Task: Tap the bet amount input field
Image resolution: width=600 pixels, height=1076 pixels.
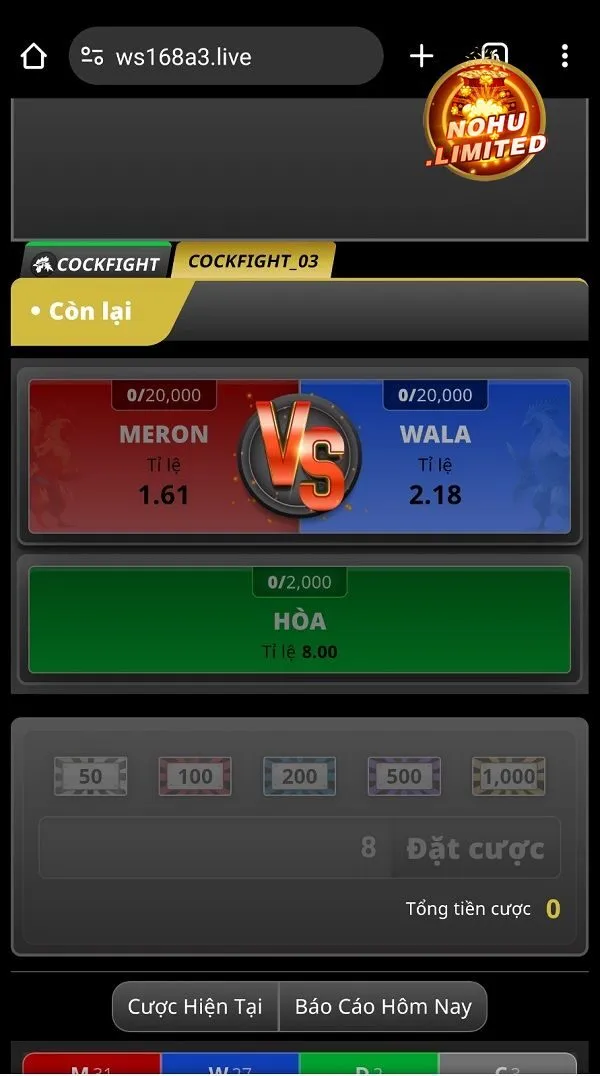Action: (x=215, y=848)
